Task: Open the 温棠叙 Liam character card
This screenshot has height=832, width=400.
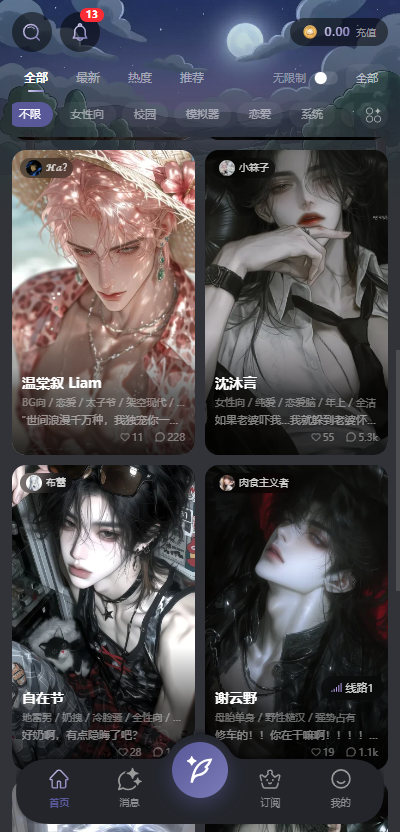Action: pos(103,302)
